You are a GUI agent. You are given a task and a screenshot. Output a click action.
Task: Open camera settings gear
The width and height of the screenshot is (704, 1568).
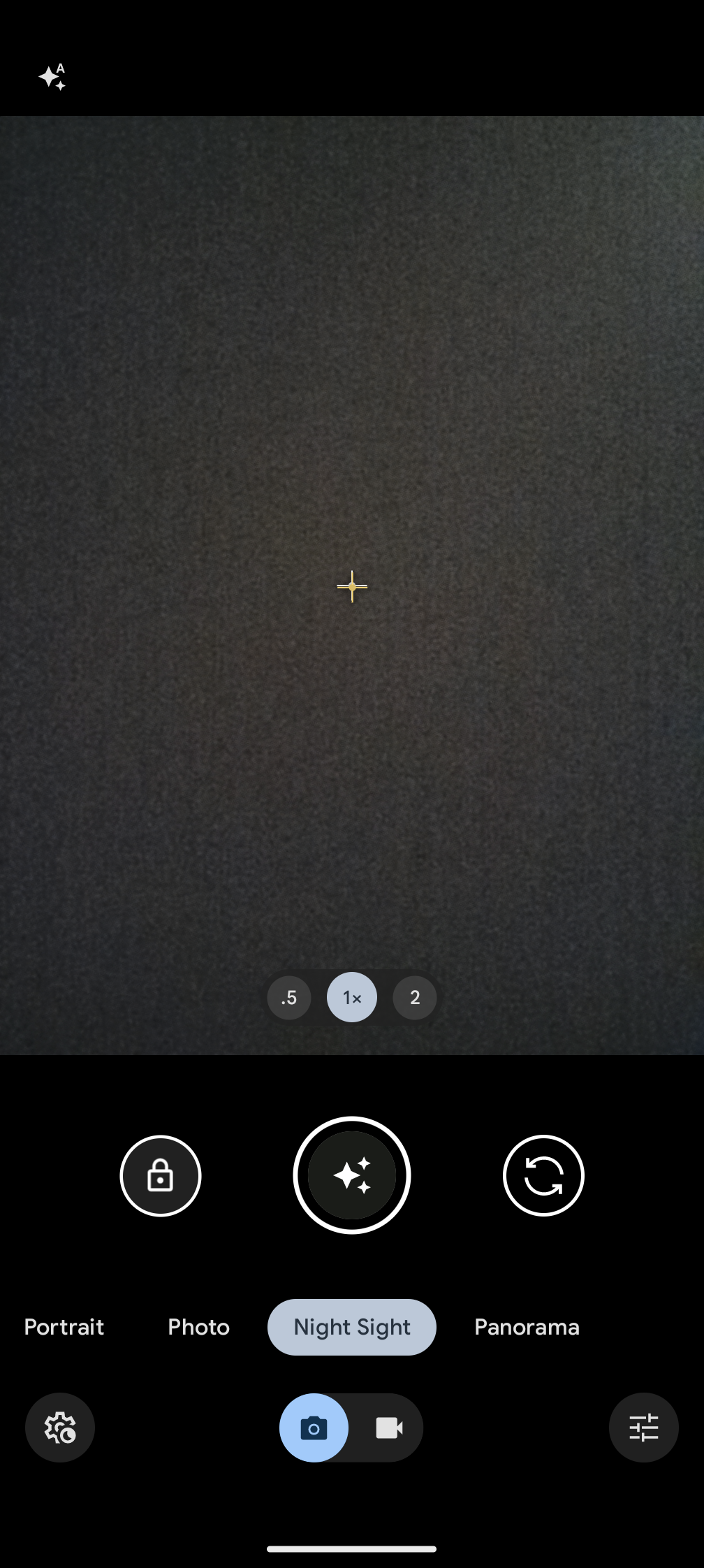(x=60, y=1428)
